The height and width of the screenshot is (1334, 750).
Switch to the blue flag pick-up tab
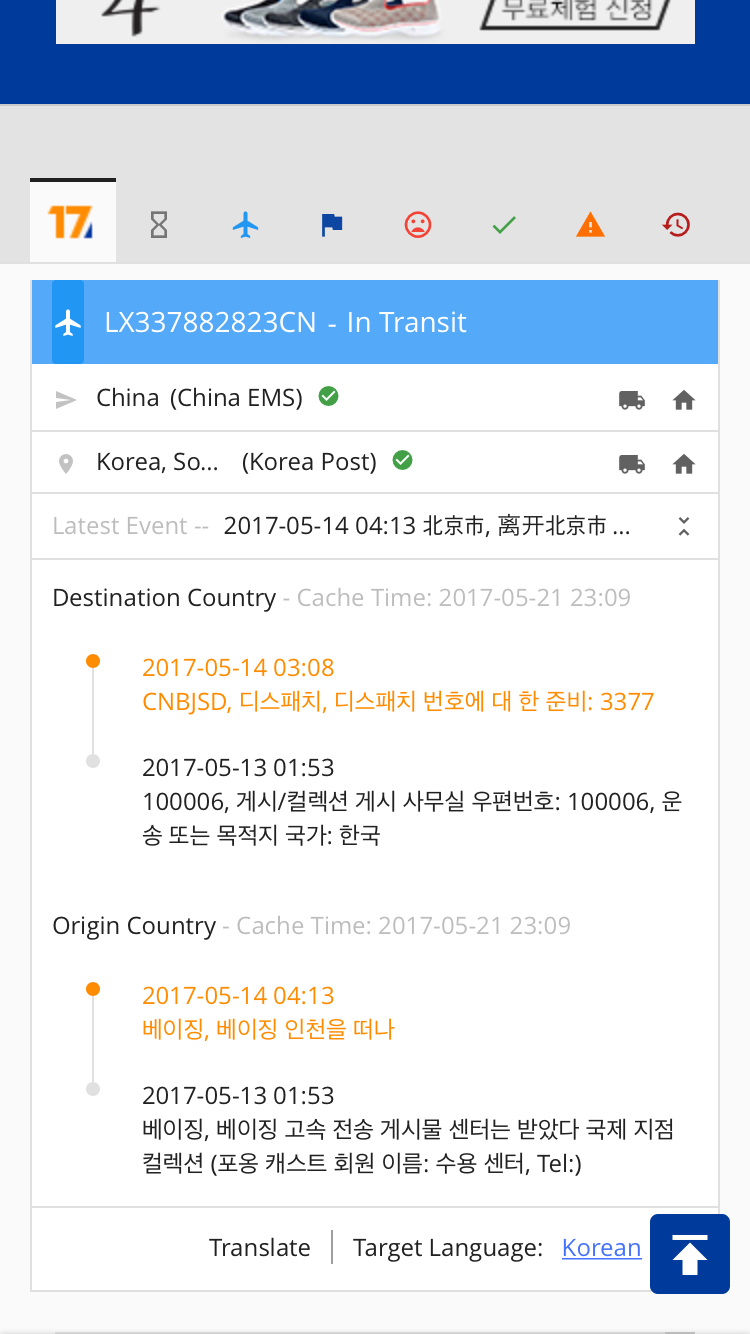point(332,225)
